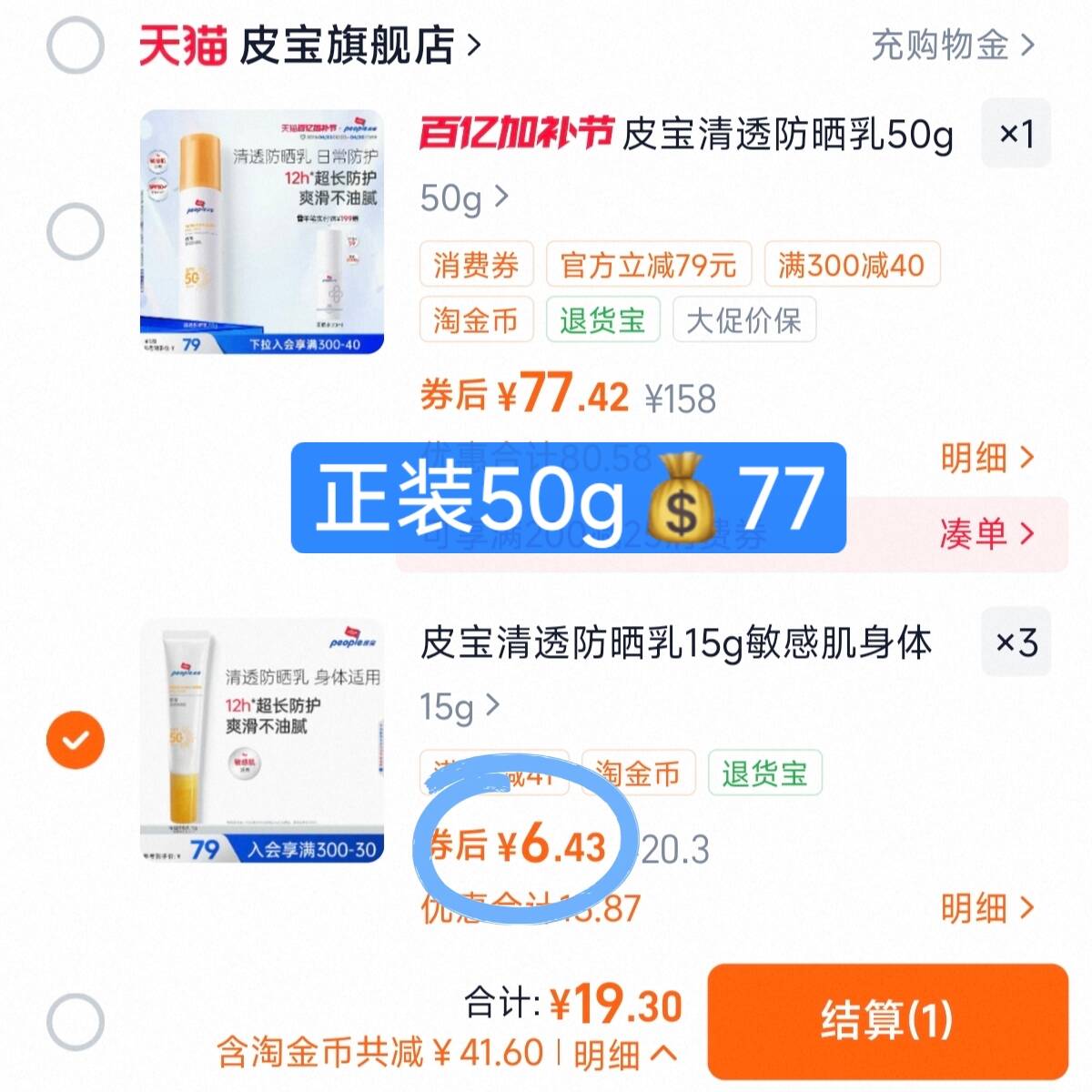Open the 50g specification selector
The height and width of the screenshot is (1092, 1092).
pyautogui.click(x=462, y=197)
